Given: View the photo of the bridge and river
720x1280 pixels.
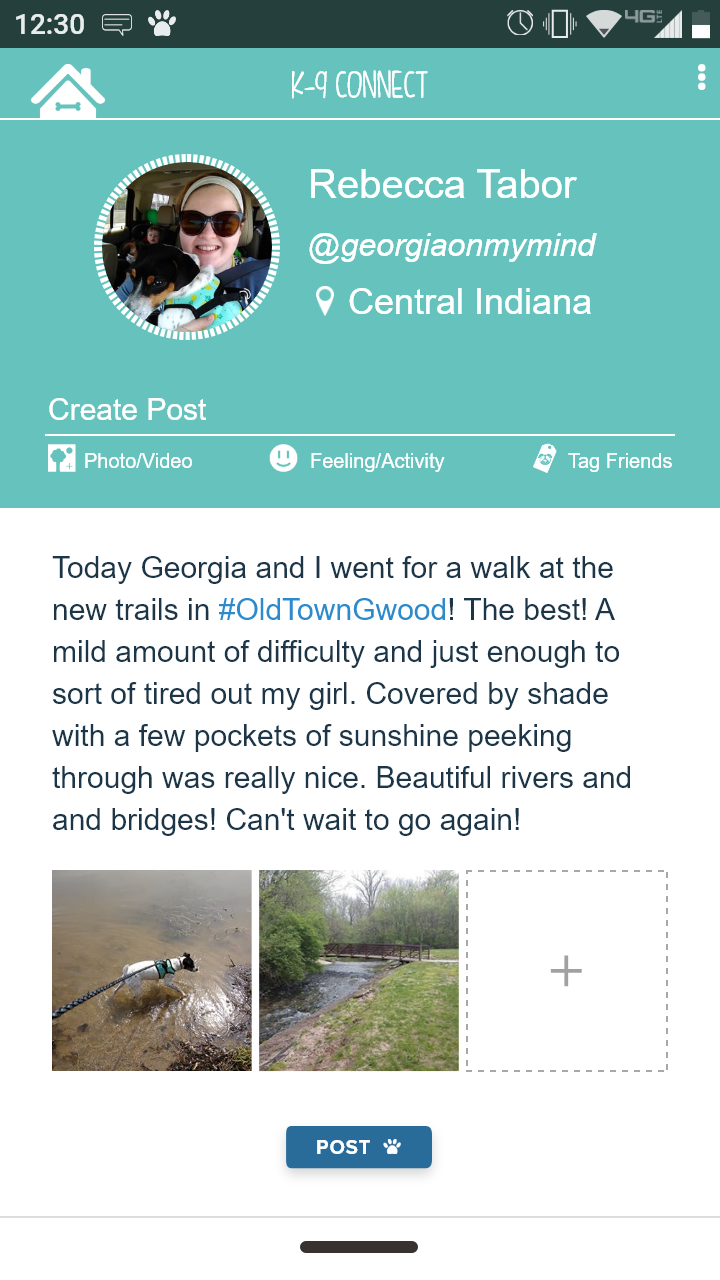Looking at the screenshot, I should (359, 970).
